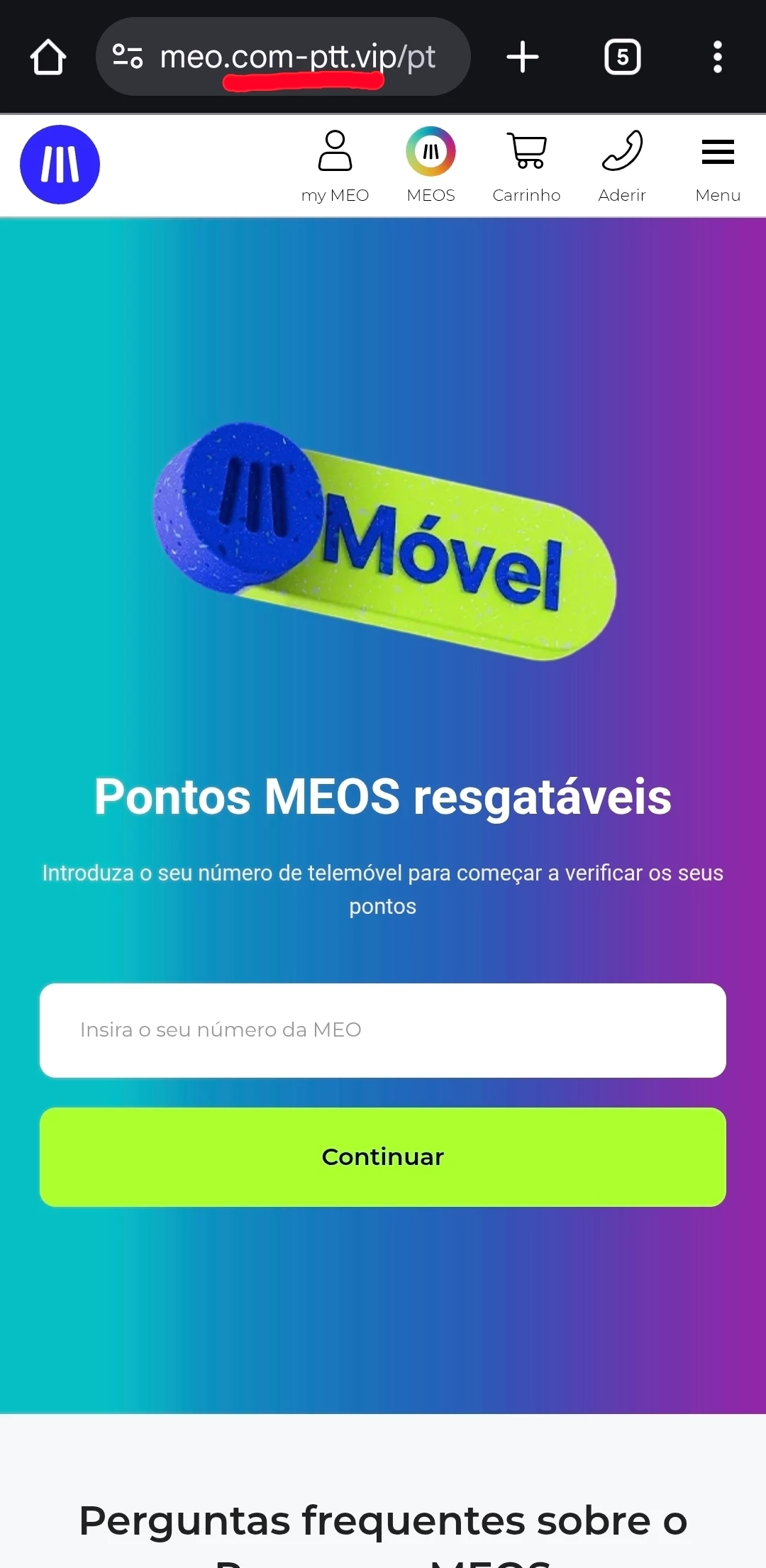Tap the Continuar button

click(x=383, y=1157)
